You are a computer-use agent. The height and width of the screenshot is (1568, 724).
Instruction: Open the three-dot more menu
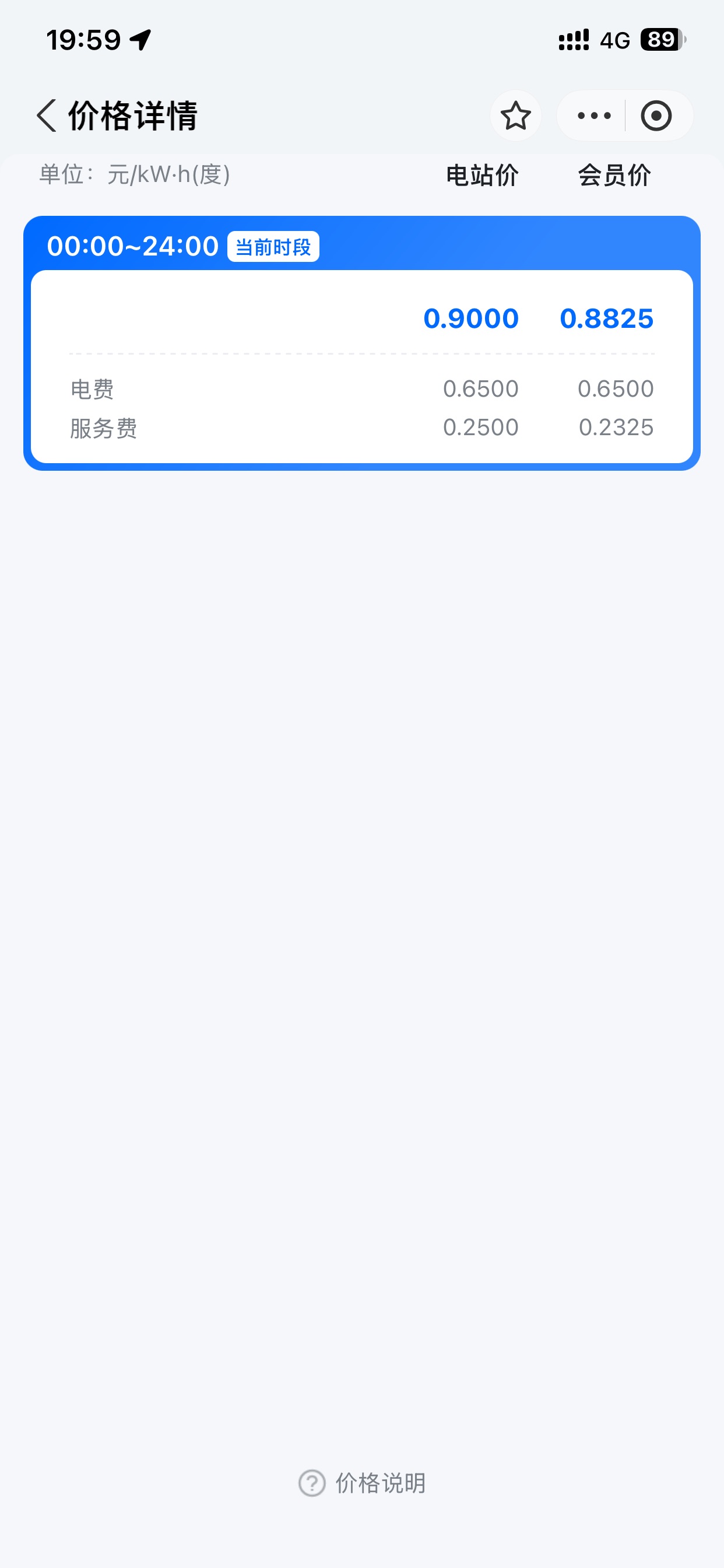tap(594, 116)
